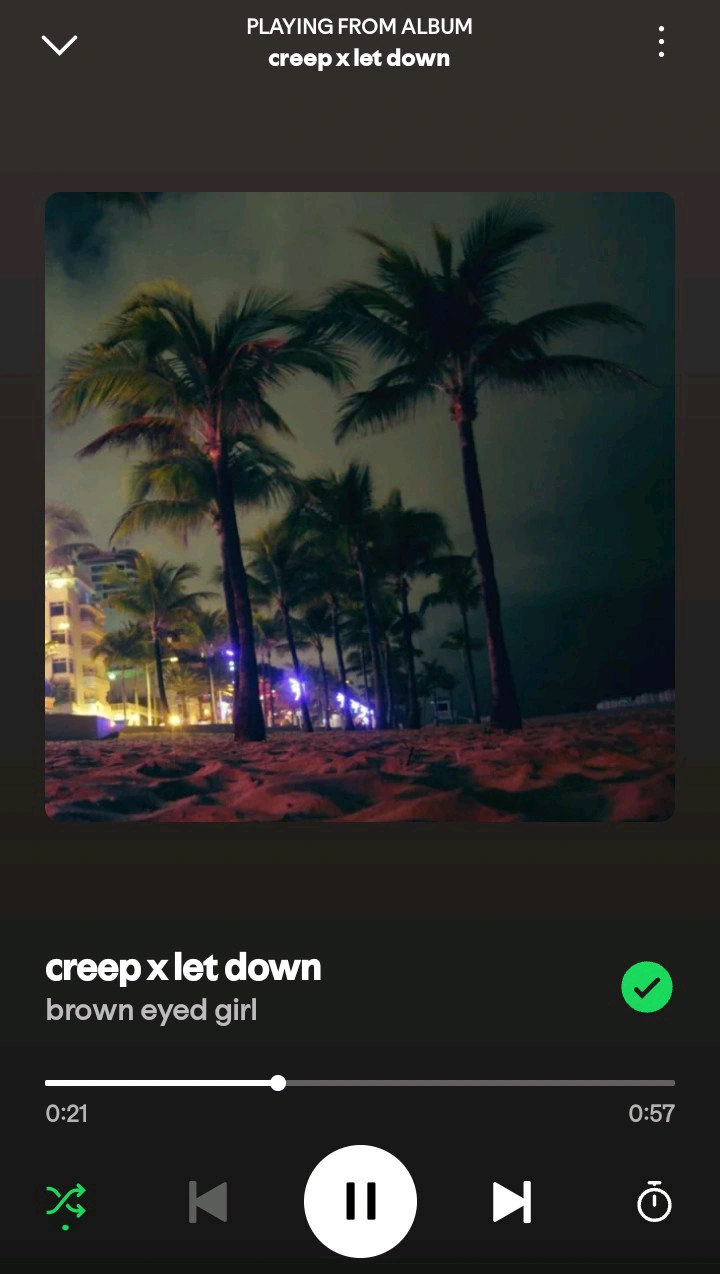This screenshot has width=720, height=1274.
Task: Remove song from liked songs checkmark
Action: [647, 987]
